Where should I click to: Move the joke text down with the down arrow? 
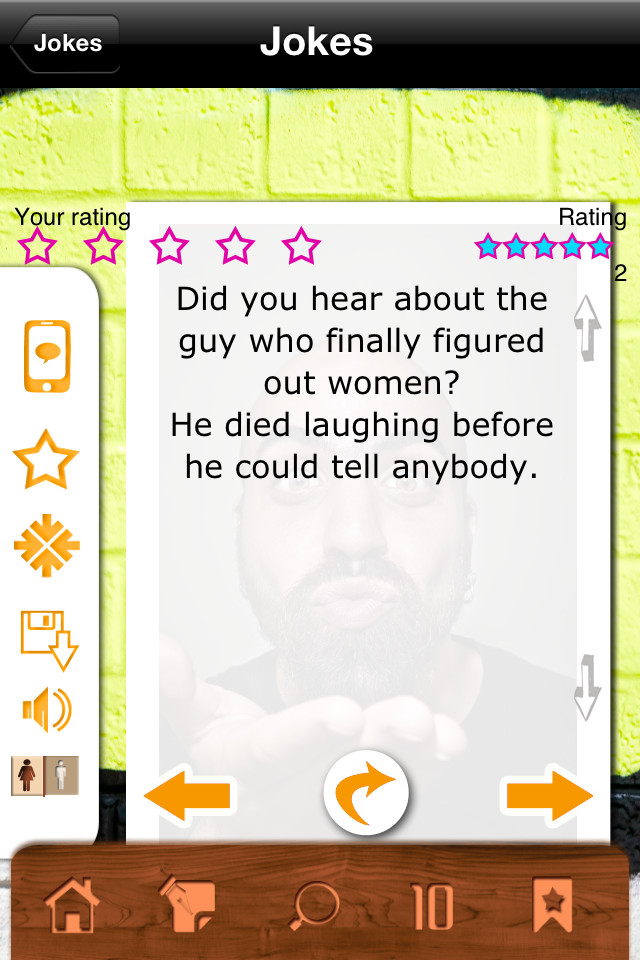[x=587, y=688]
